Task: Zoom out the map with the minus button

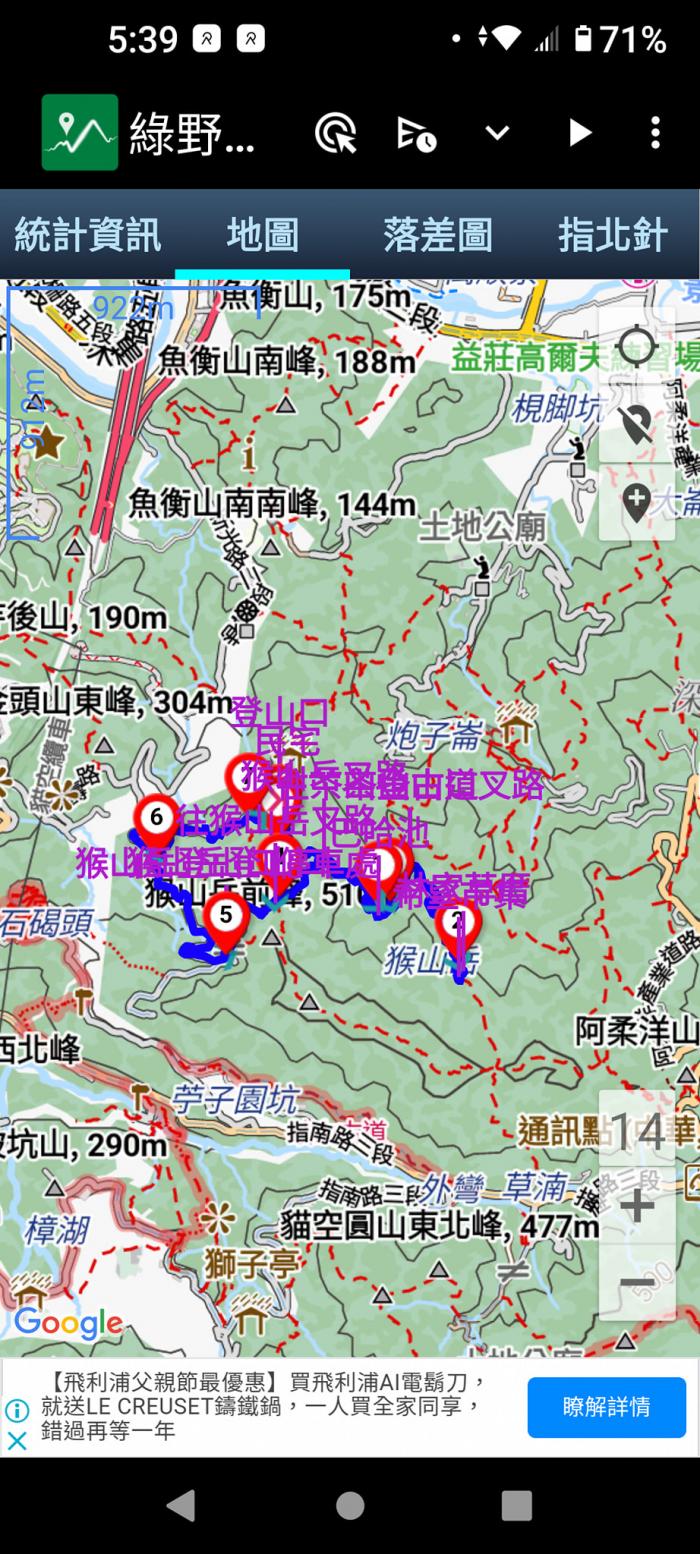Action: click(637, 1282)
